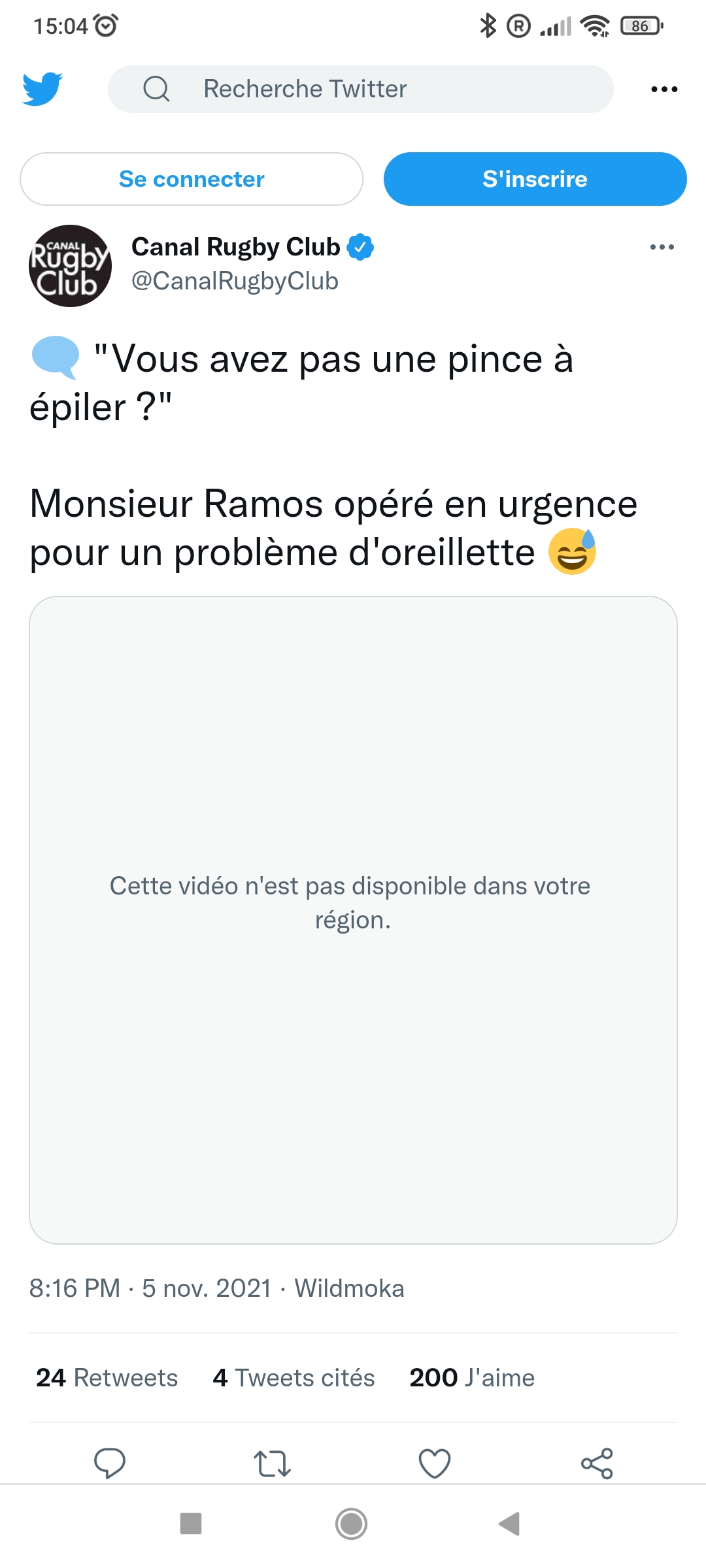The height and width of the screenshot is (1568, 706).
Task: Open the @CanalRugbyClub handle link
Action: 235,281
